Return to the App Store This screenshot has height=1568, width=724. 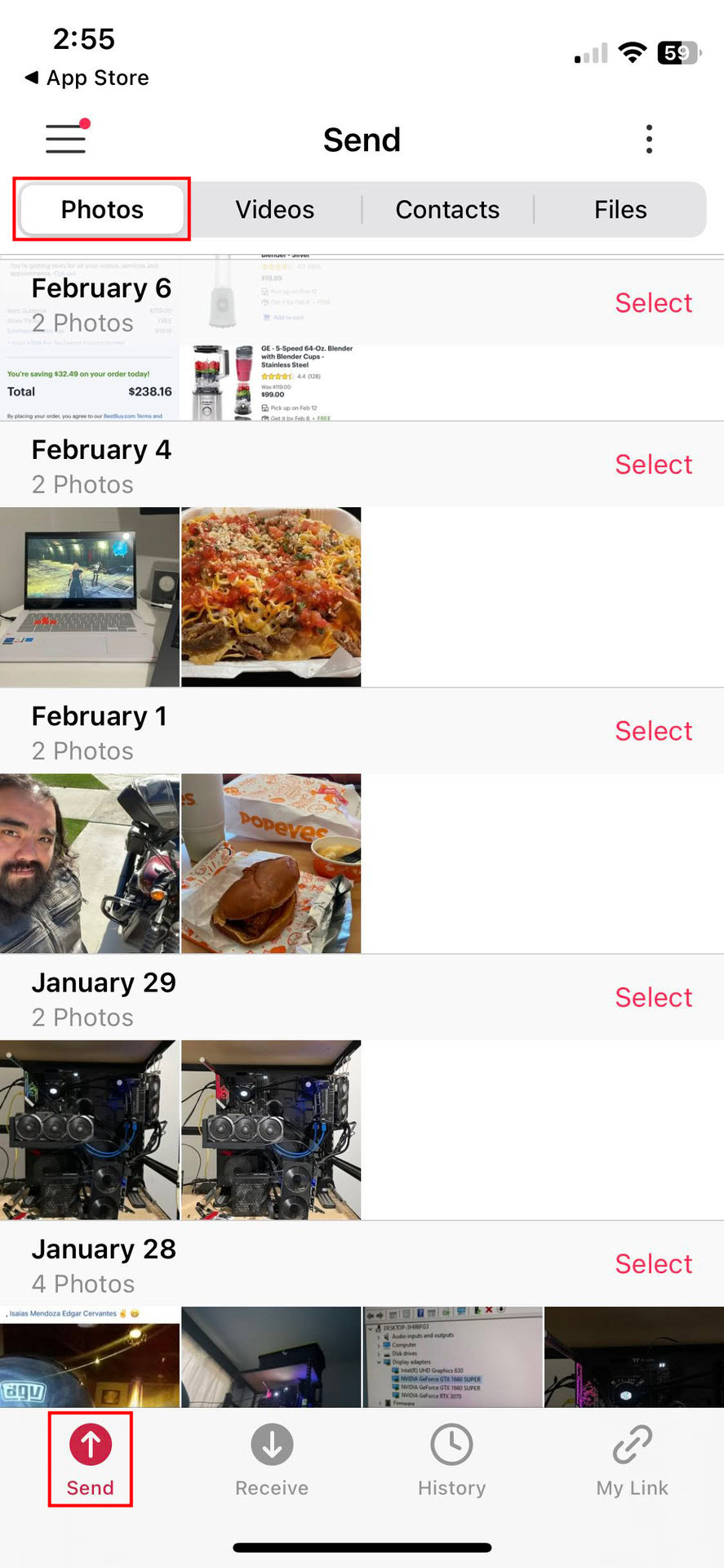click(x=87, y=78)
